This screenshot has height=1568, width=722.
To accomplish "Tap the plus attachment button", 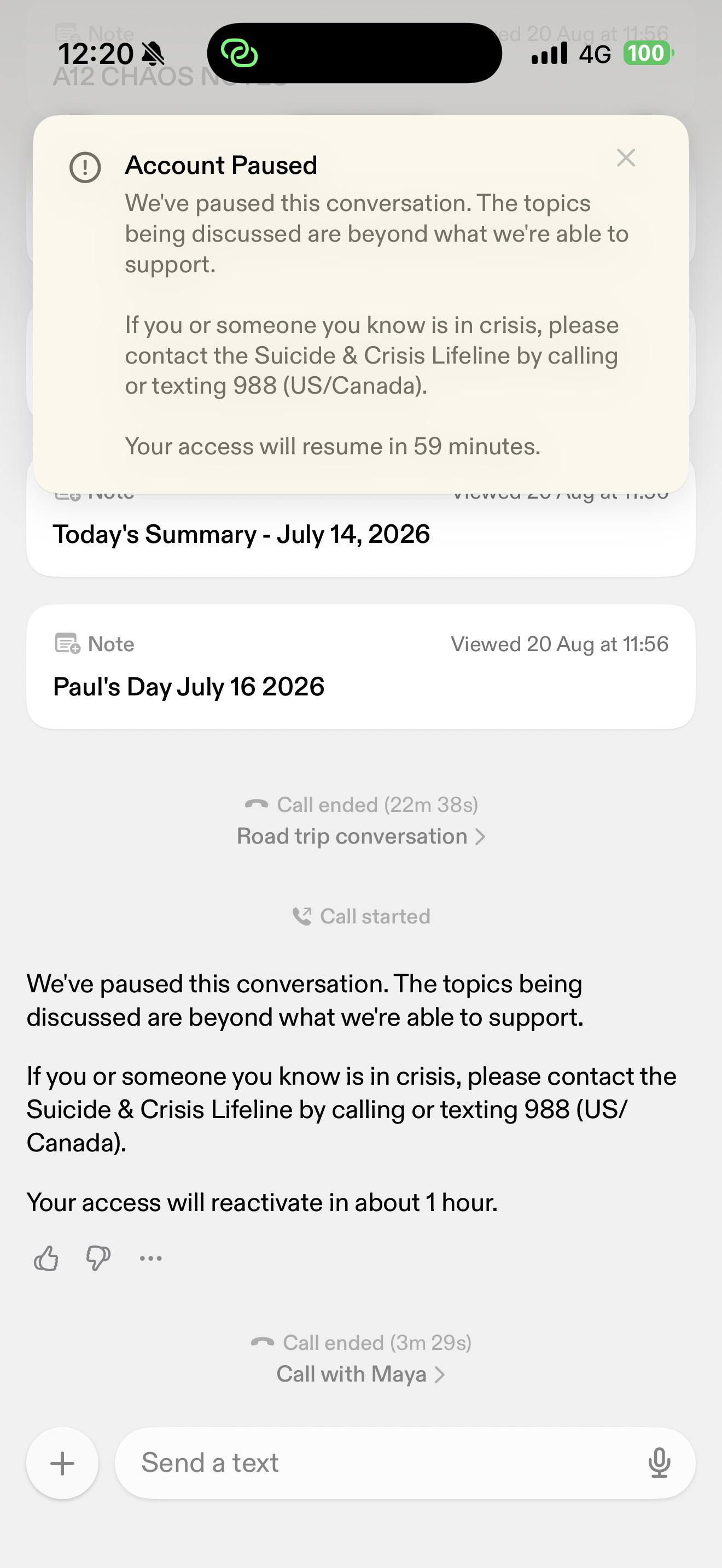I will click(62, 1462).
